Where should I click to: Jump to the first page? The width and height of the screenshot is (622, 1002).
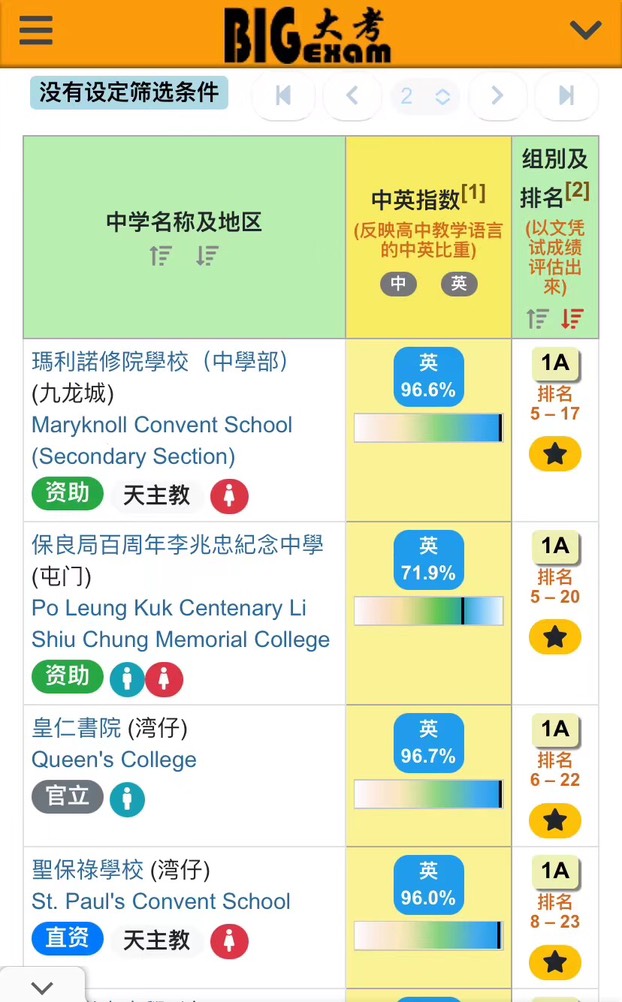point(283,96)
